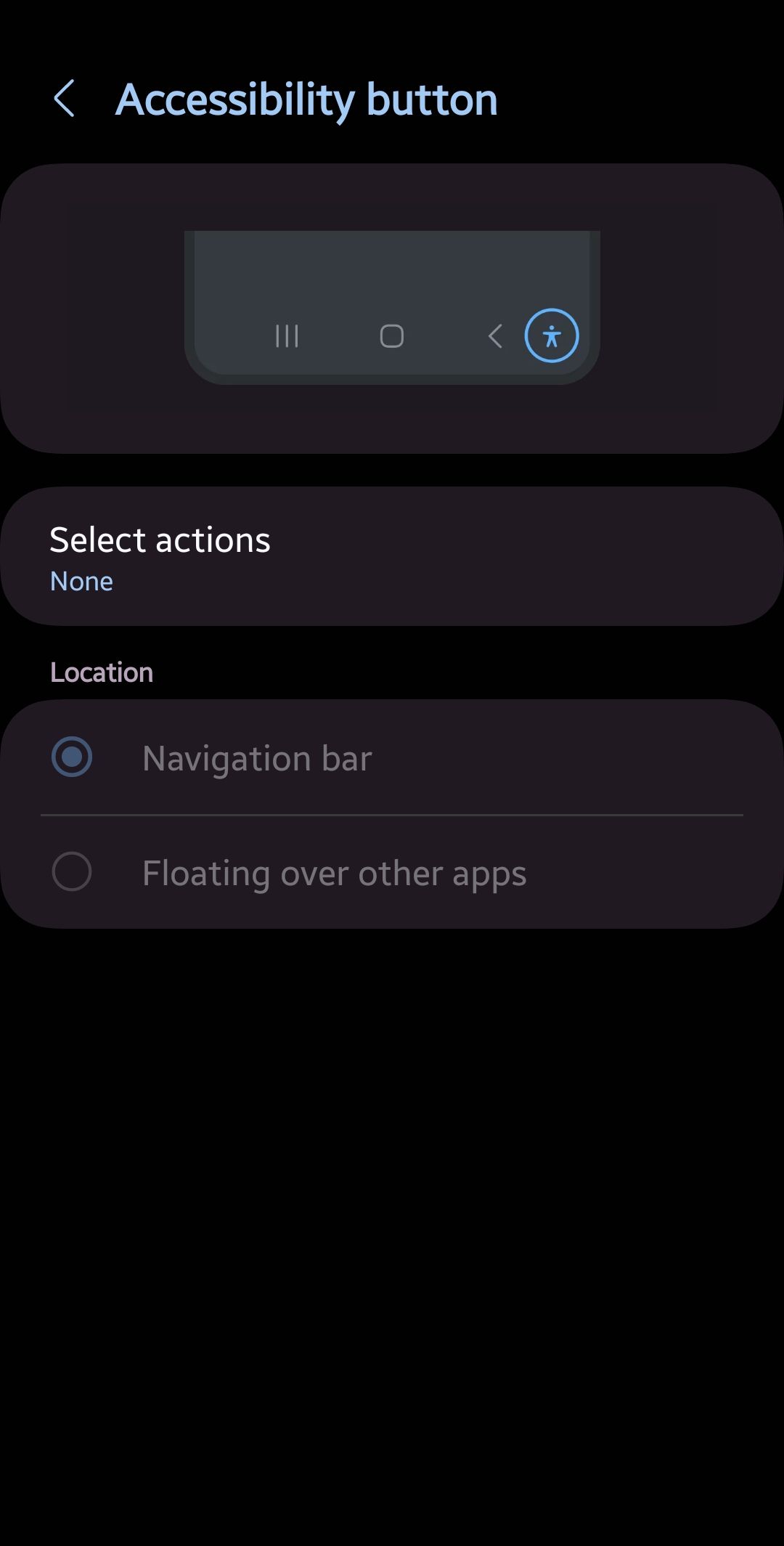Screen dimensions: 784x1546
Task: Tap Navigation bar row label
Action: tap(257, 757)
